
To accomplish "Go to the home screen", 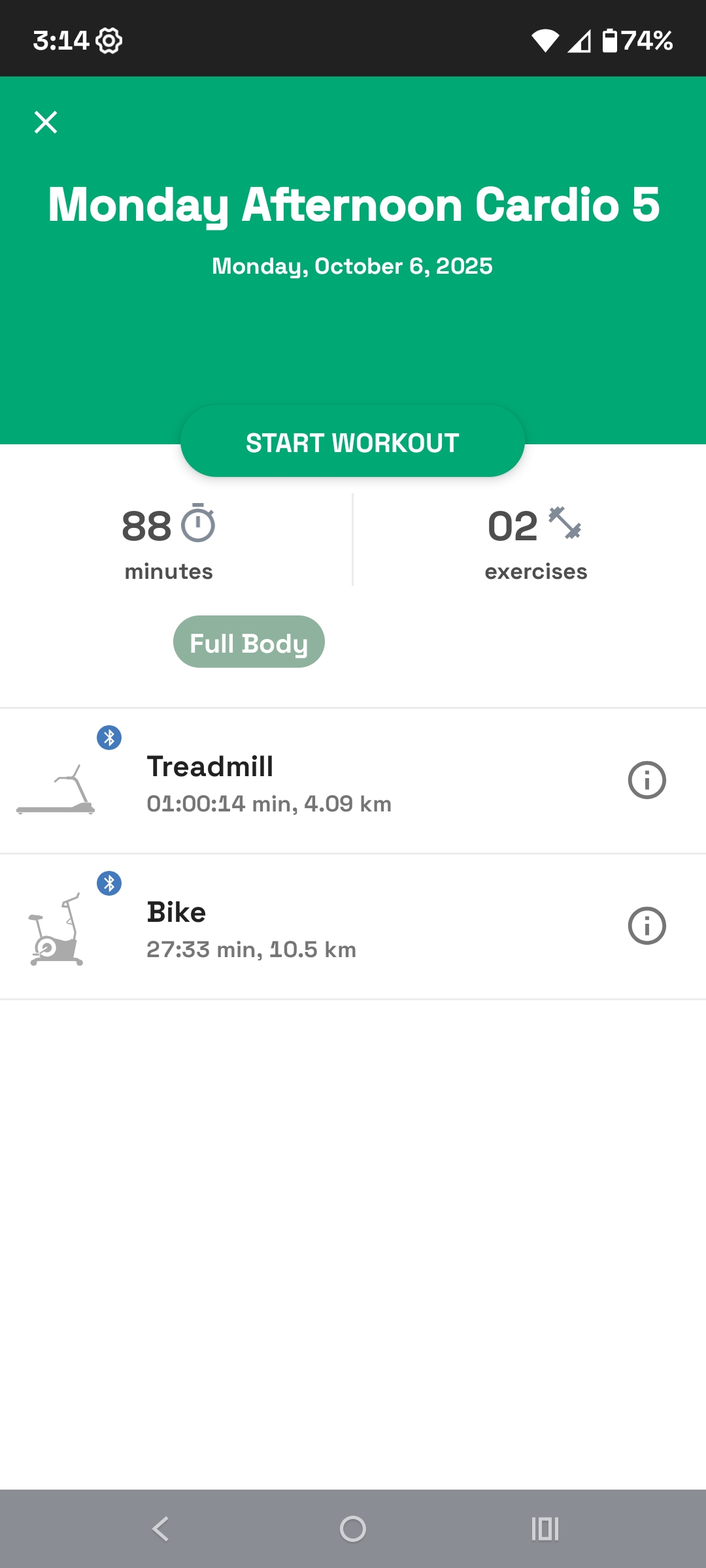I will click(353, 1529).
